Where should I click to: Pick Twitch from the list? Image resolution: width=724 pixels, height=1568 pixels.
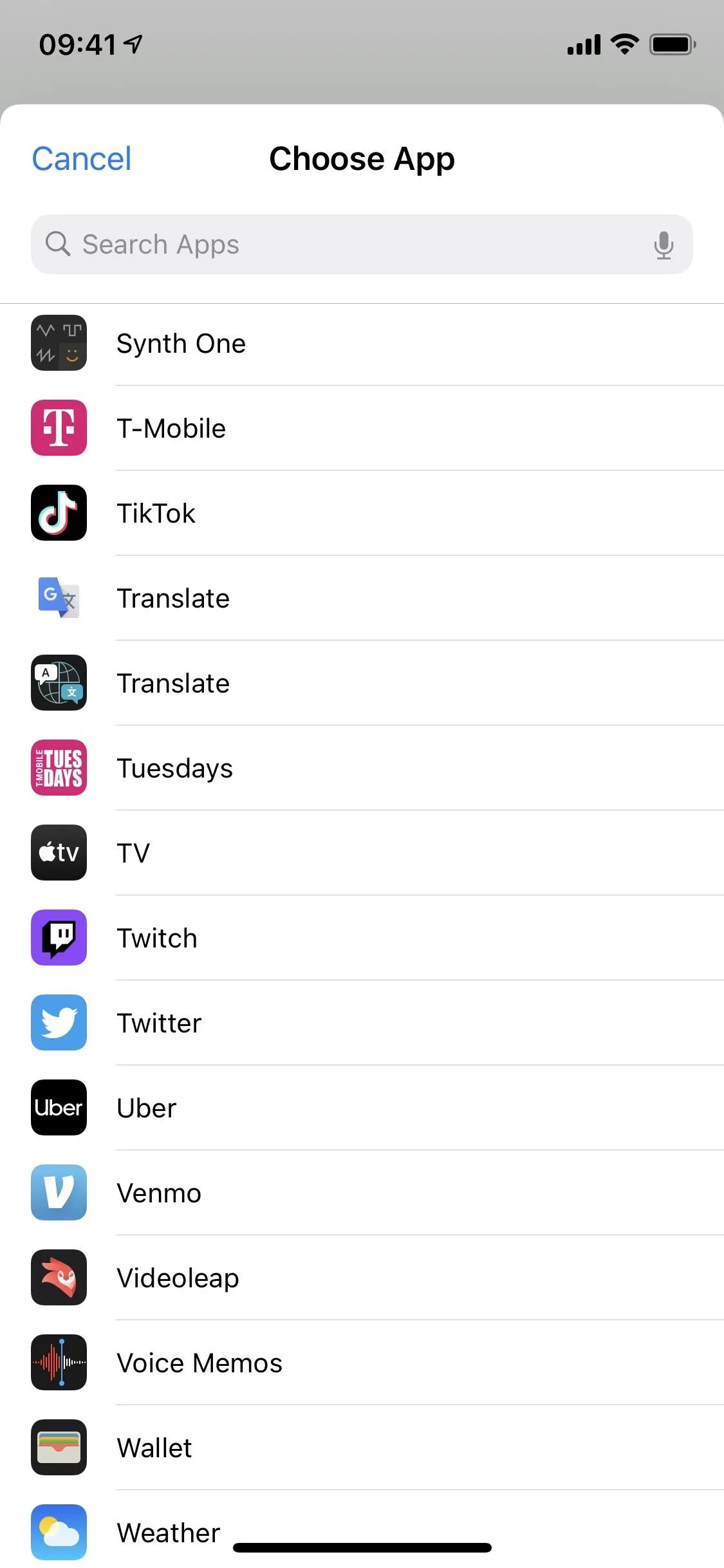pyautogui.click(x=362, y=938)
